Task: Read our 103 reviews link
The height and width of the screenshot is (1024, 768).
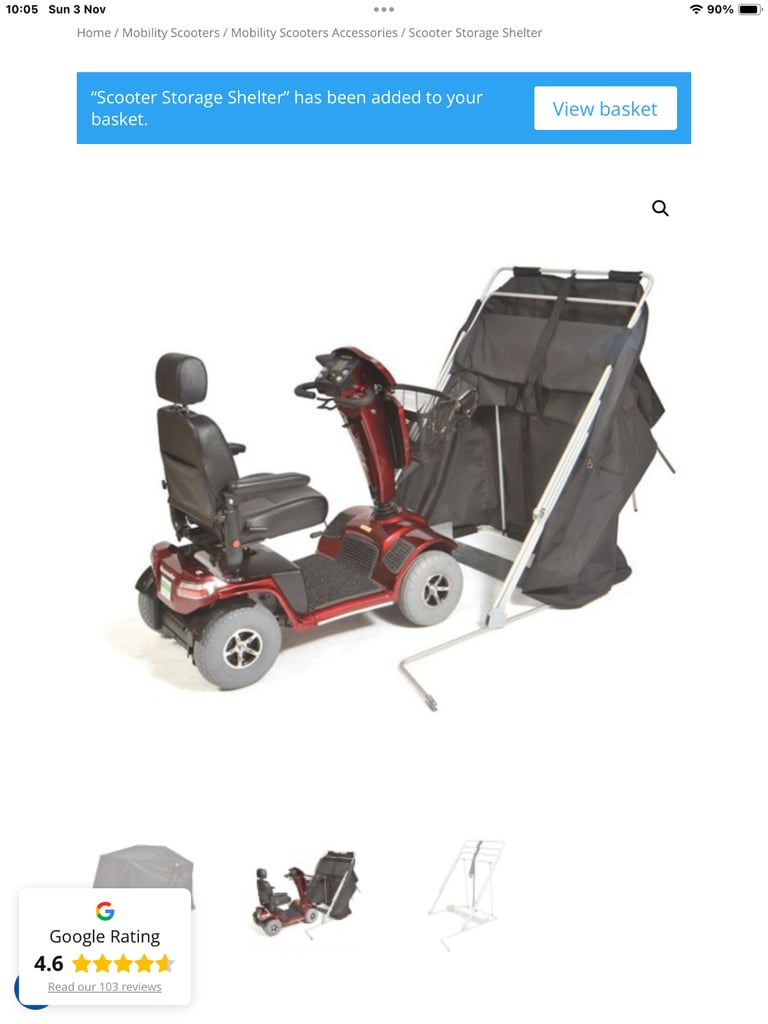Action: (x=104, y=987)
